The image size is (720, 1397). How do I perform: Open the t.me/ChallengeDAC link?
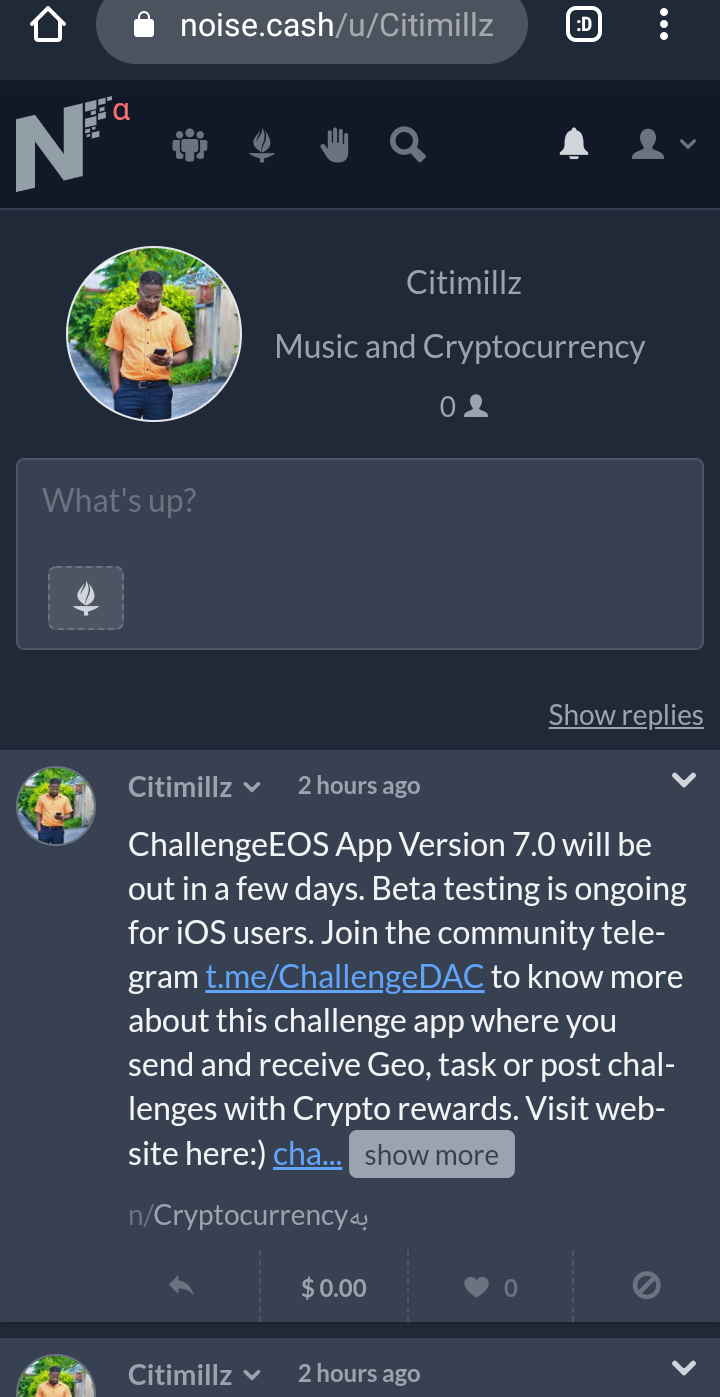(345, 977)
